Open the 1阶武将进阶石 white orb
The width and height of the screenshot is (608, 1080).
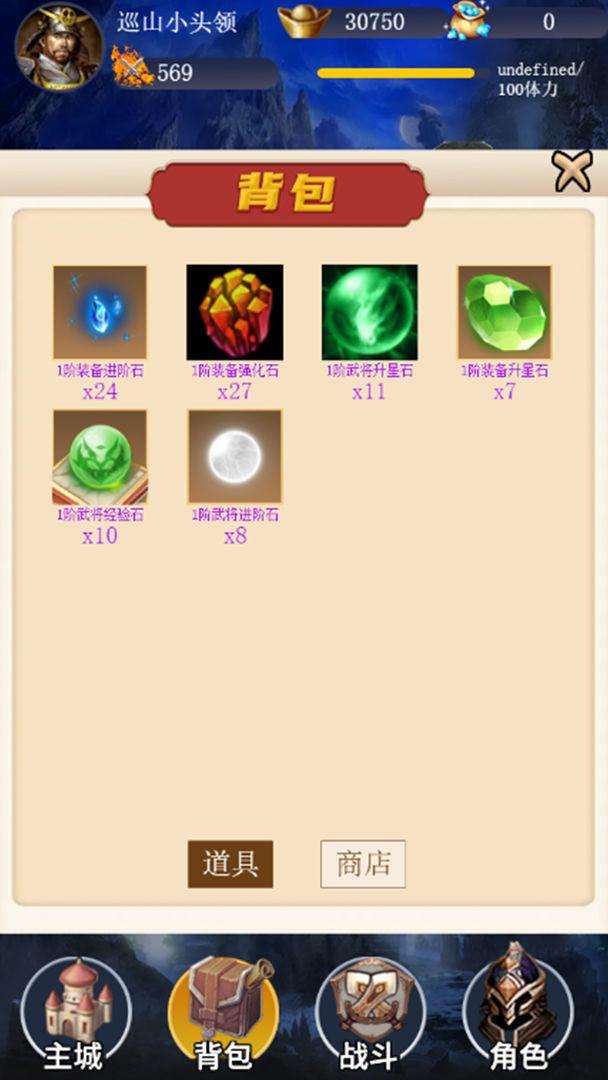[x=235, y=456]
